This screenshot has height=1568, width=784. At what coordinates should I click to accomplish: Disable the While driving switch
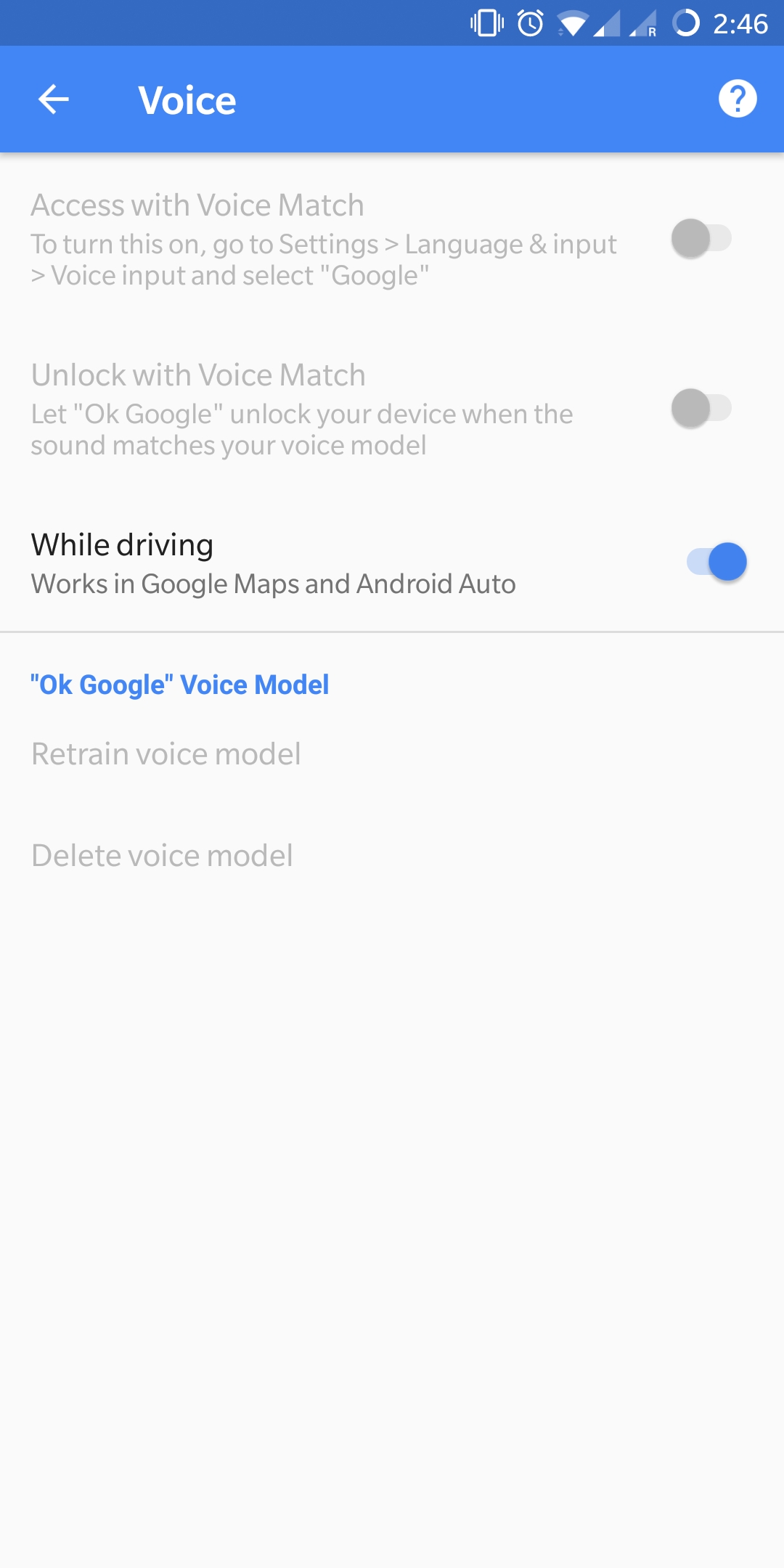pyautogui.click(x=716, y=562)
